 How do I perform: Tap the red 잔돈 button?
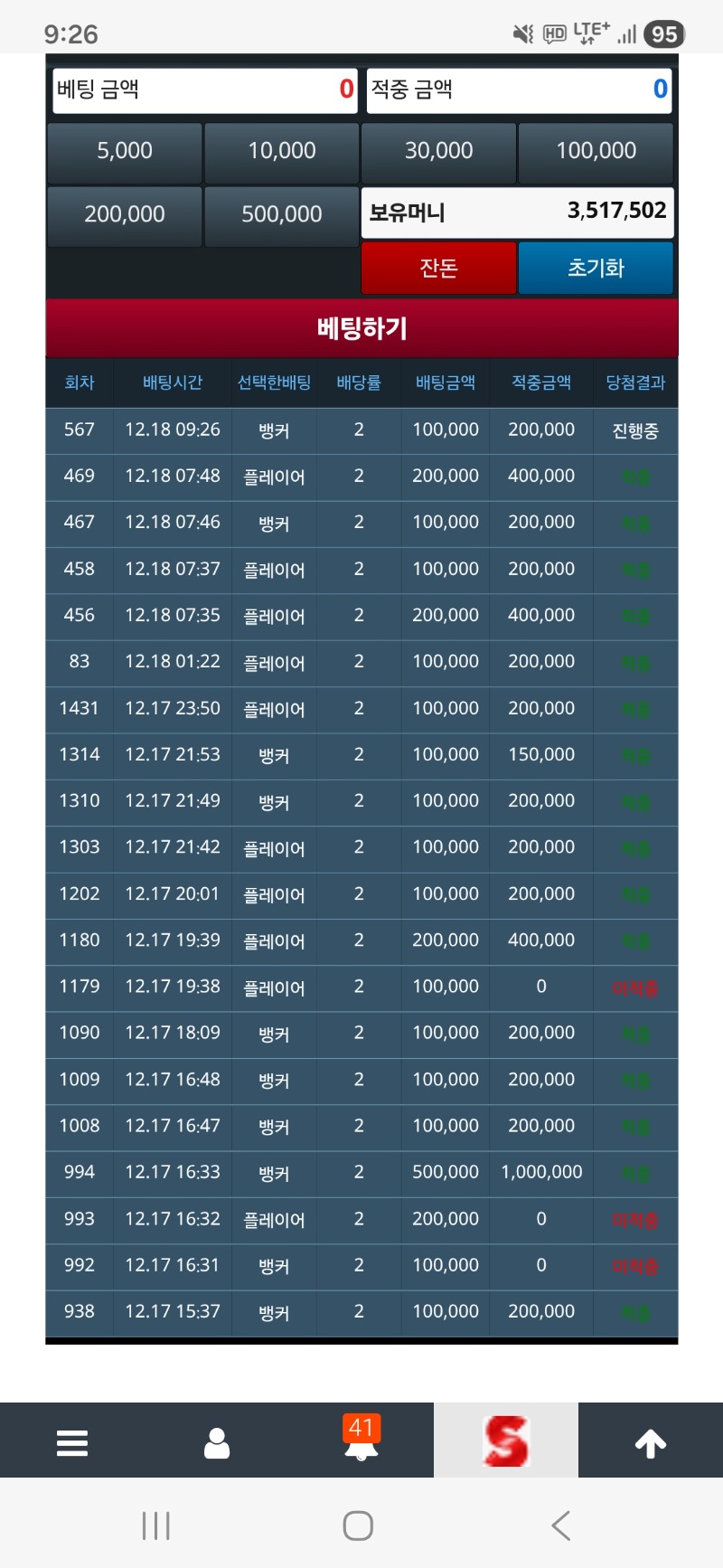[x=439, y=268]
